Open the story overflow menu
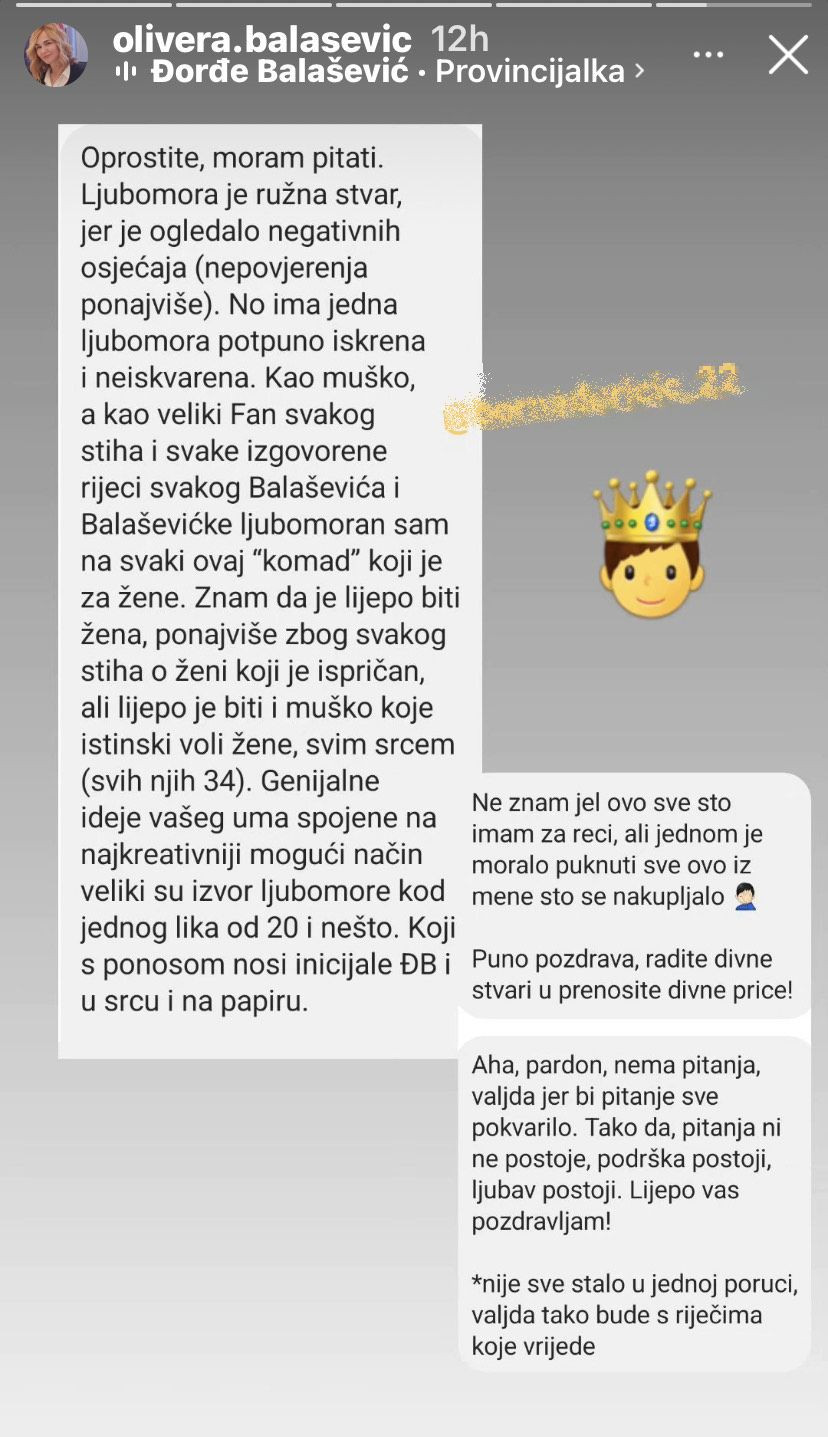Screen dimensions: 828x1437 [x=707, y=55]
